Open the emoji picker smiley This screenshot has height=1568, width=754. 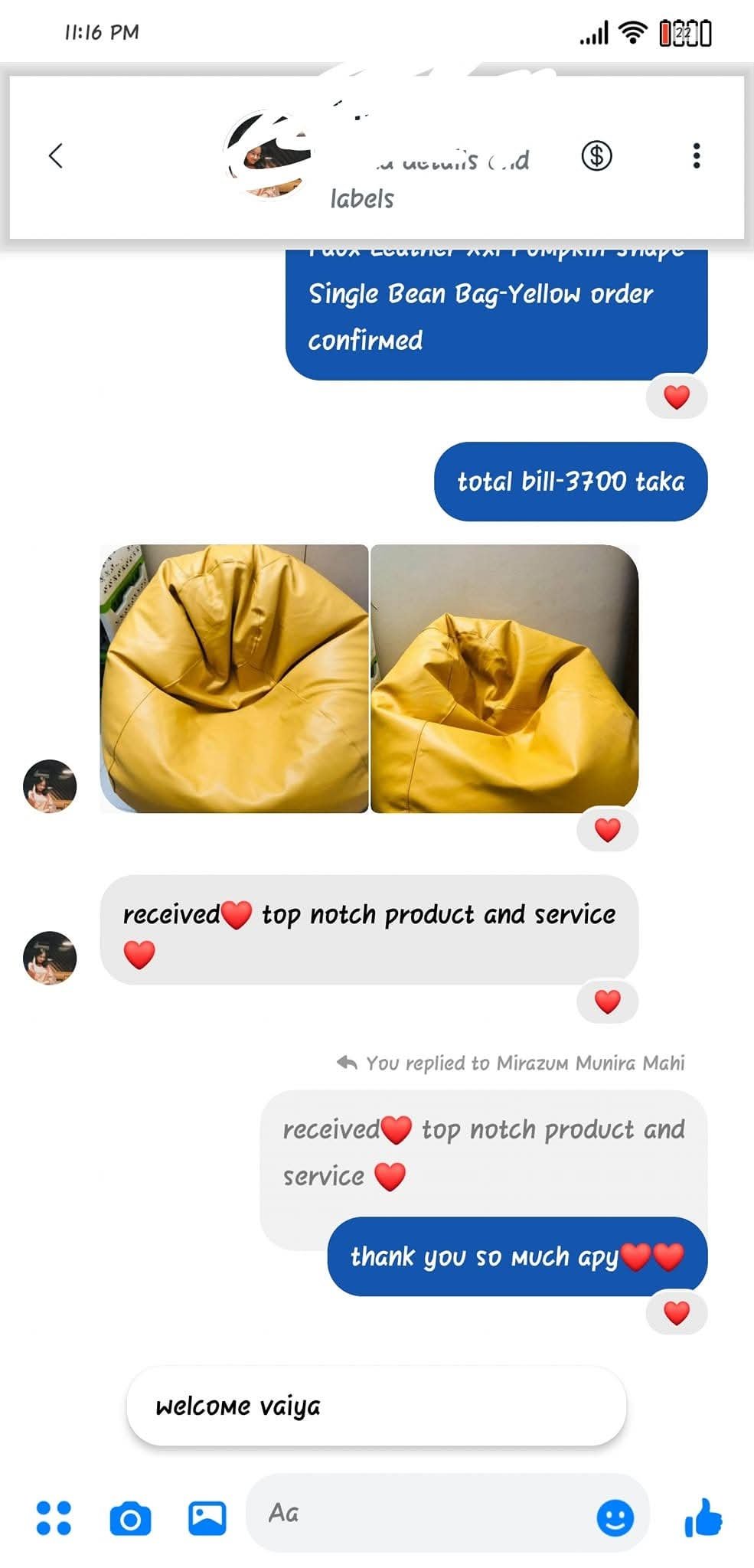click(x=615, y=1517)
